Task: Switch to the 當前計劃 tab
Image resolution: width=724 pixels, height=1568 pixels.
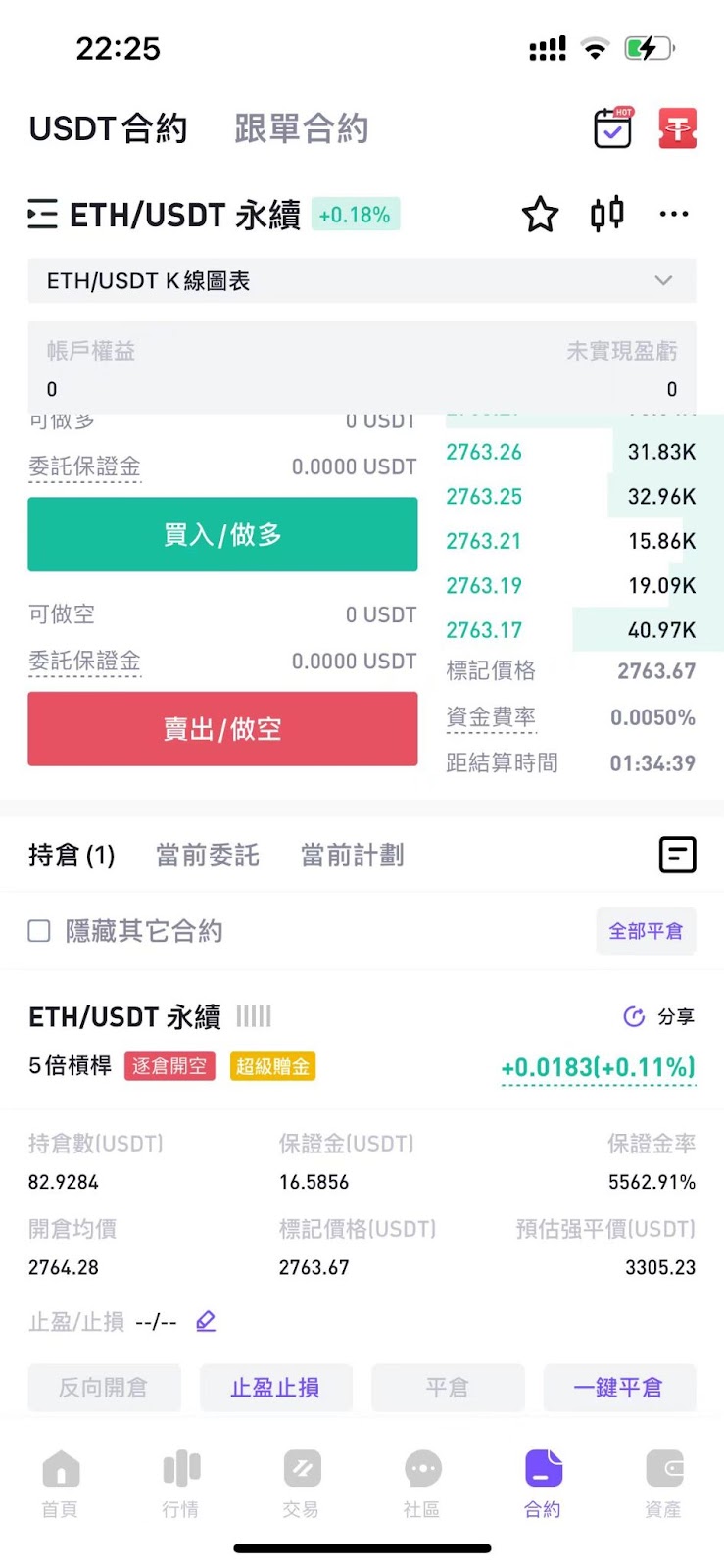Action: point(353,856)
